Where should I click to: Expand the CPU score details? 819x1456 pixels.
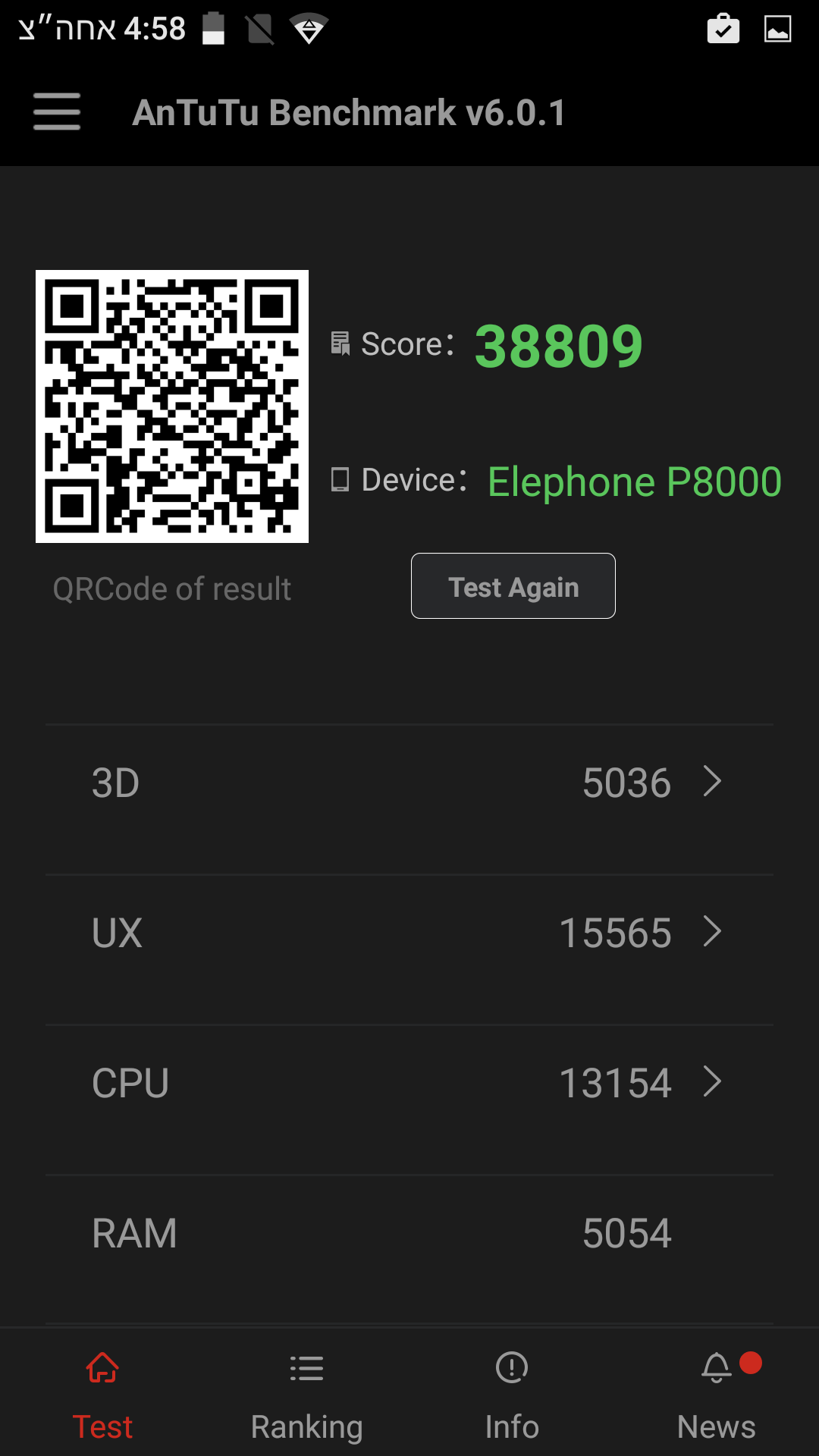[x=409, y=1083]
